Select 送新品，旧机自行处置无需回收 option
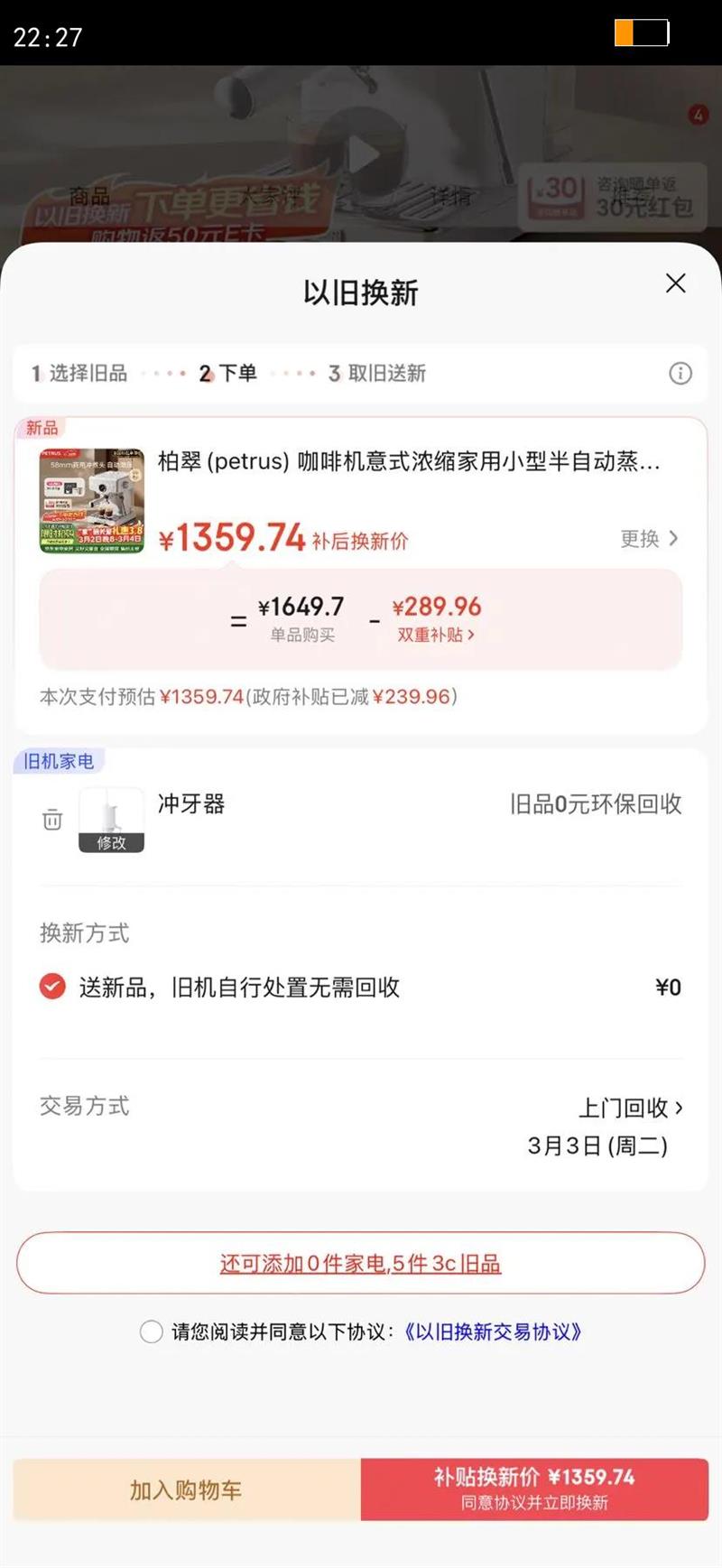Image resolution: width=722 pixels, height=1568 pixels. (52, 987)
